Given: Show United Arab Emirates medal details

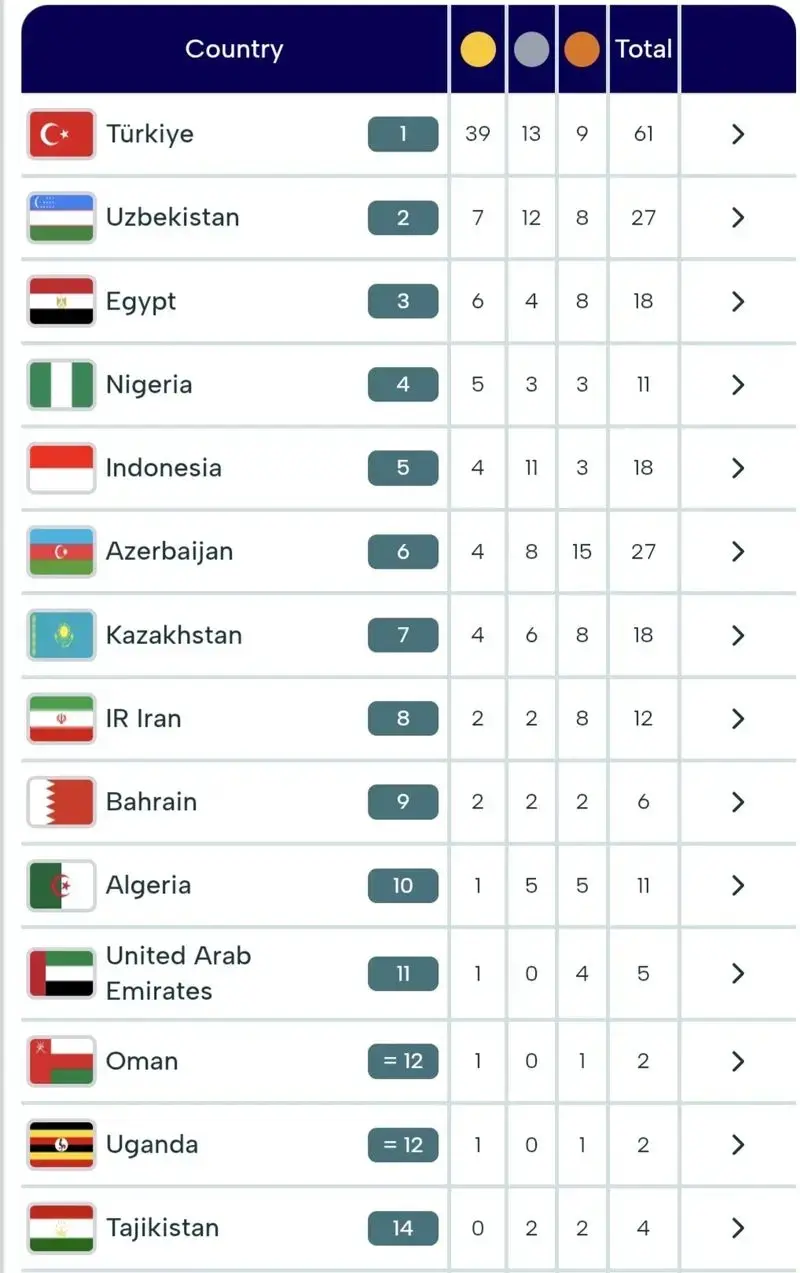Looking at the screenshot, I should [x=738, y=973].
